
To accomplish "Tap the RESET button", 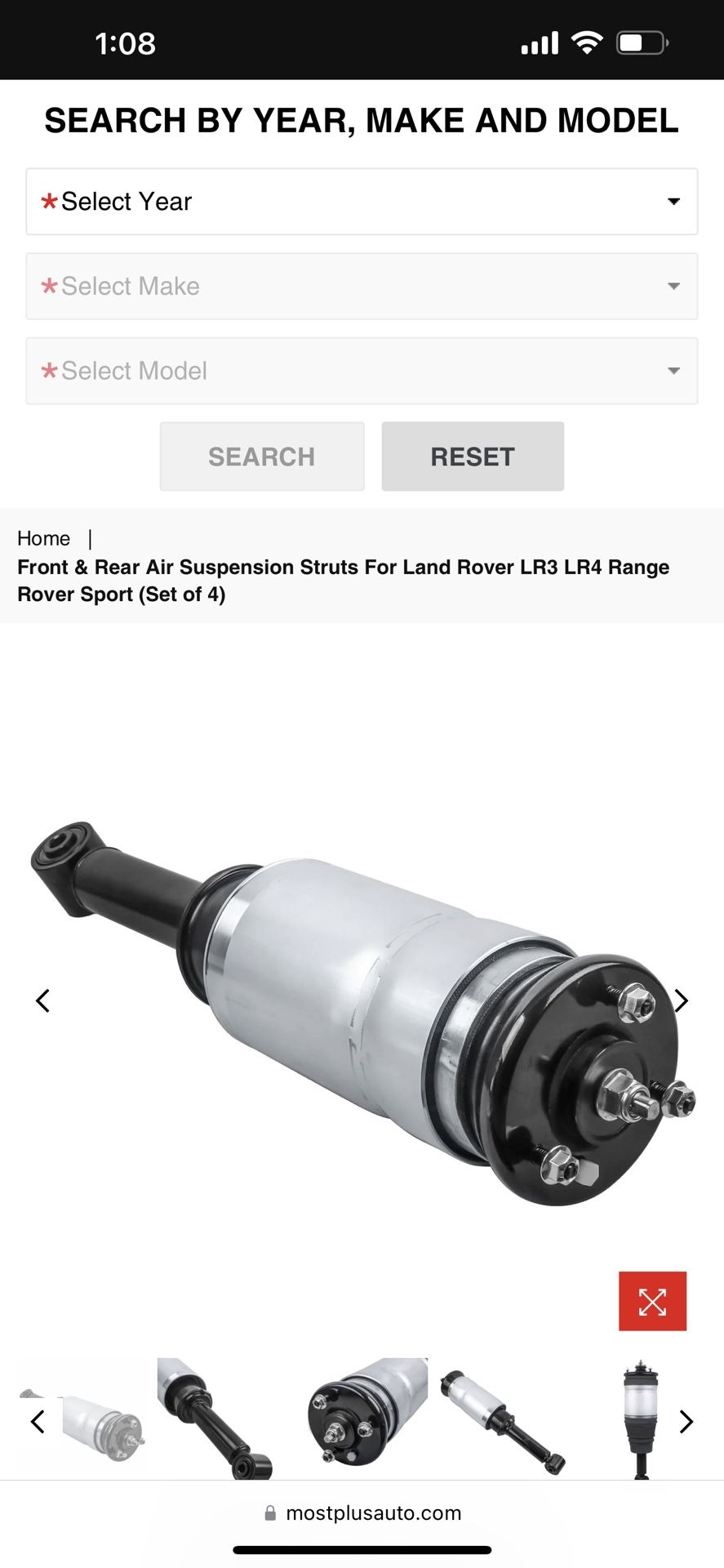I will pyautogui.click(x=473, y=457).
